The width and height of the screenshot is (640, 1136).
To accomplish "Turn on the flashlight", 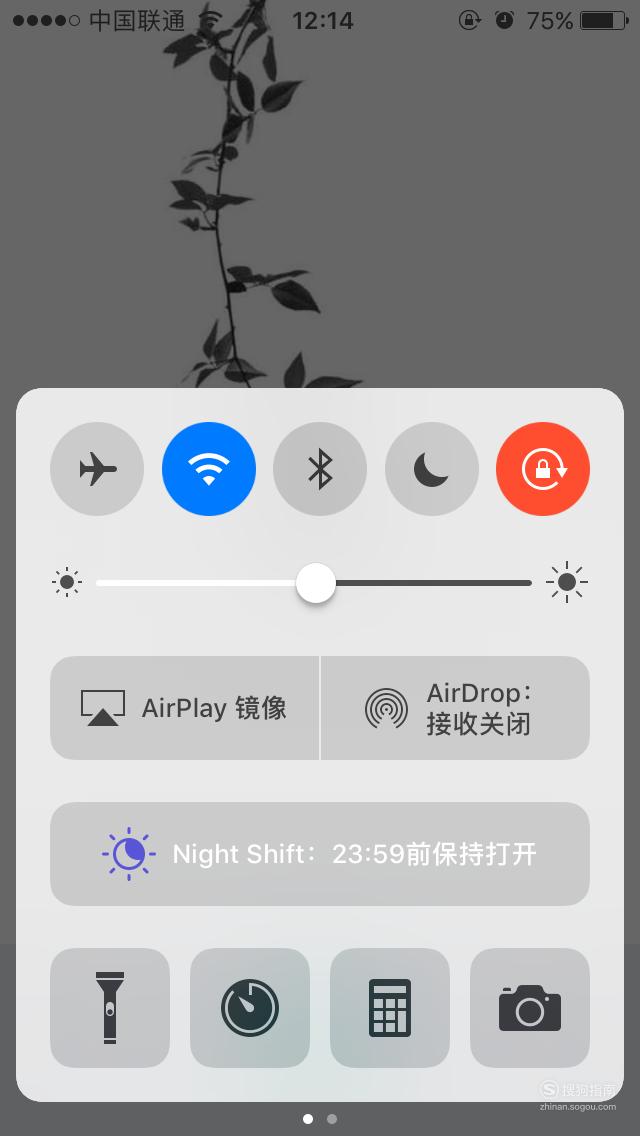I will [109, 1007].
